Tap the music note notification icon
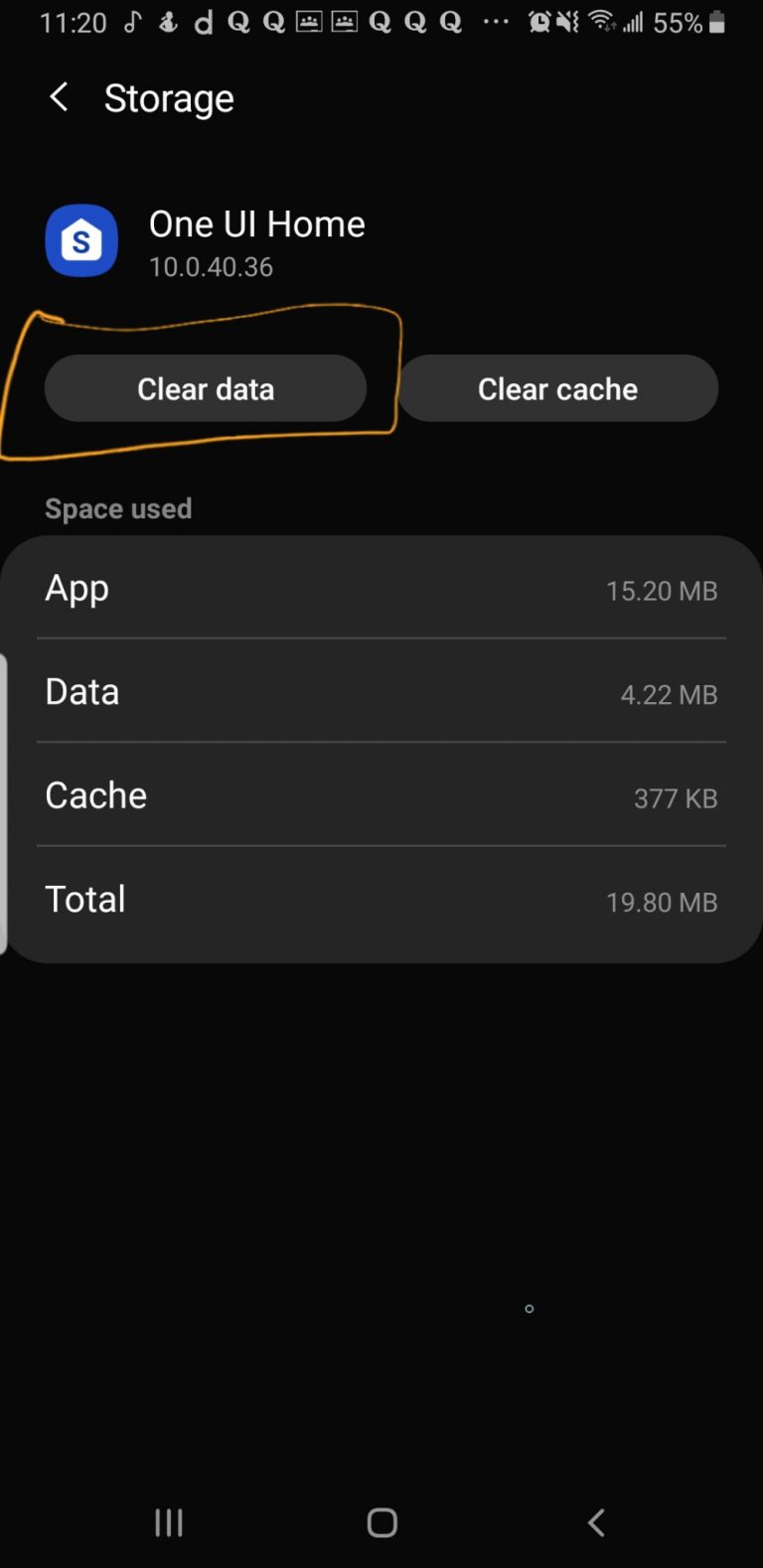Viewport: 763px width, 1568px height. [133, 21]
